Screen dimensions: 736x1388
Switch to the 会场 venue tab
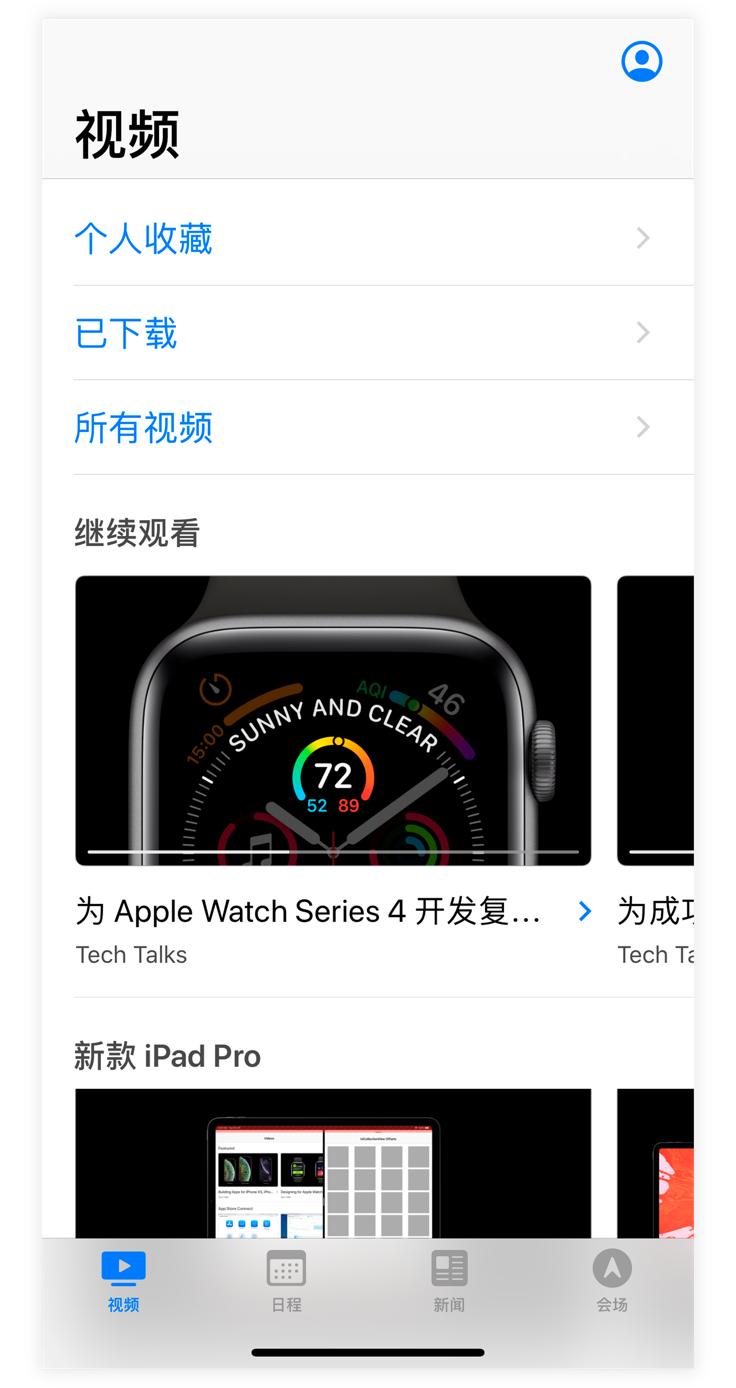coord(612,1281)
